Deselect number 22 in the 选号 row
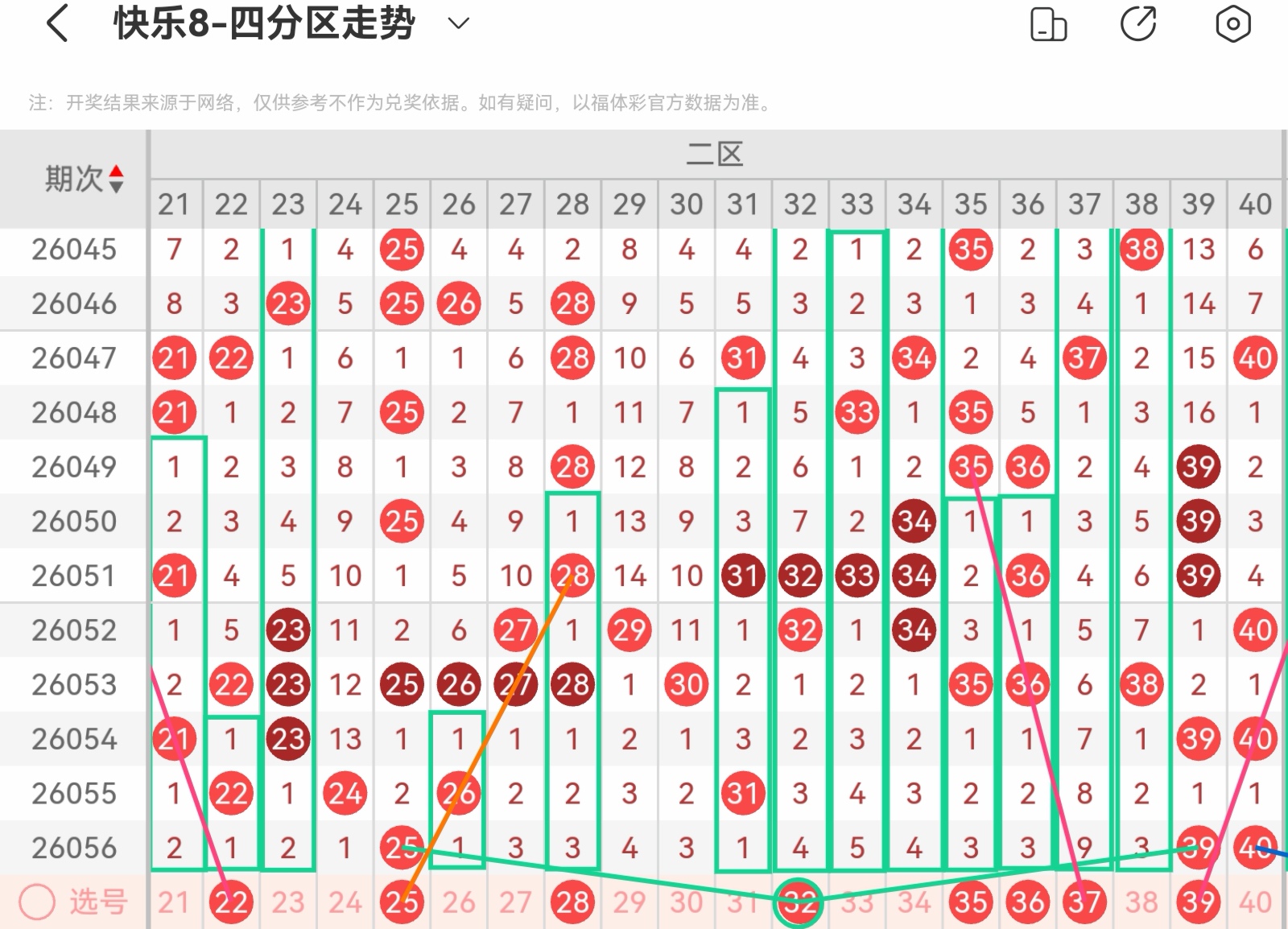Screen dimensions: 1288x929 (231, 902)
